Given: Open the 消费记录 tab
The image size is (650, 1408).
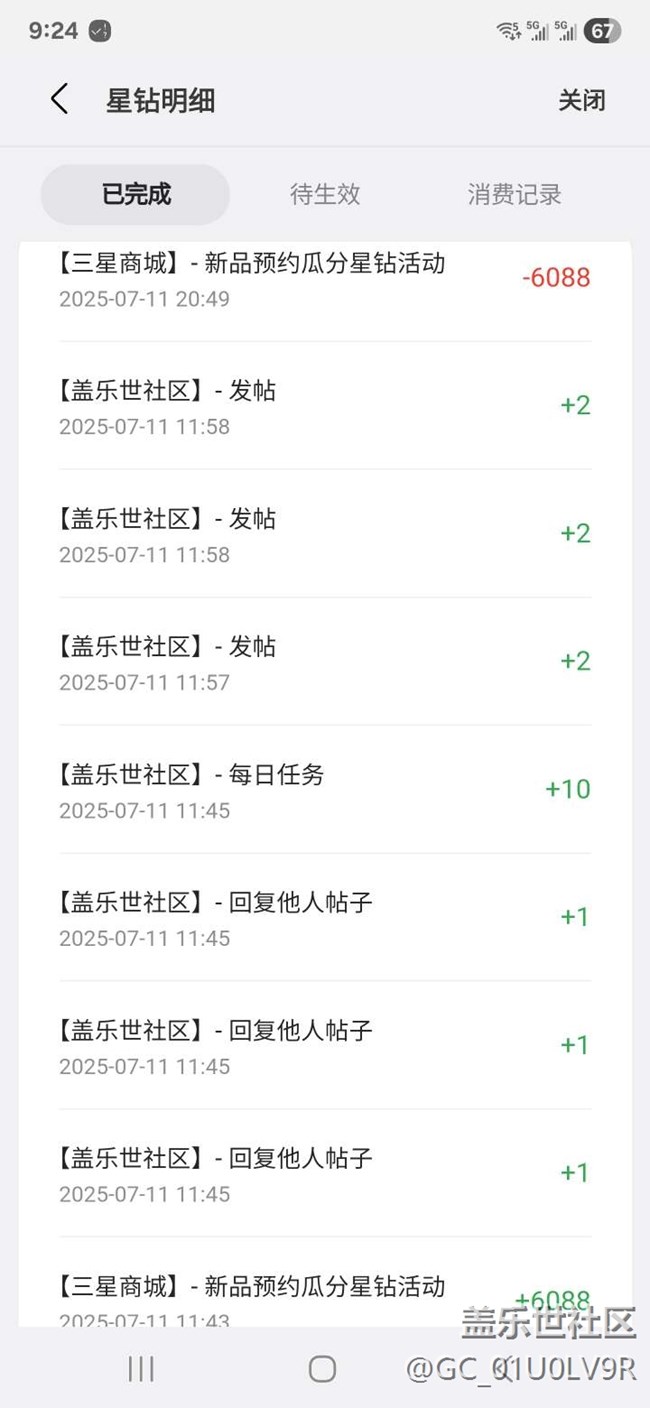Looking at the screenshot, I should coord(514,194).
